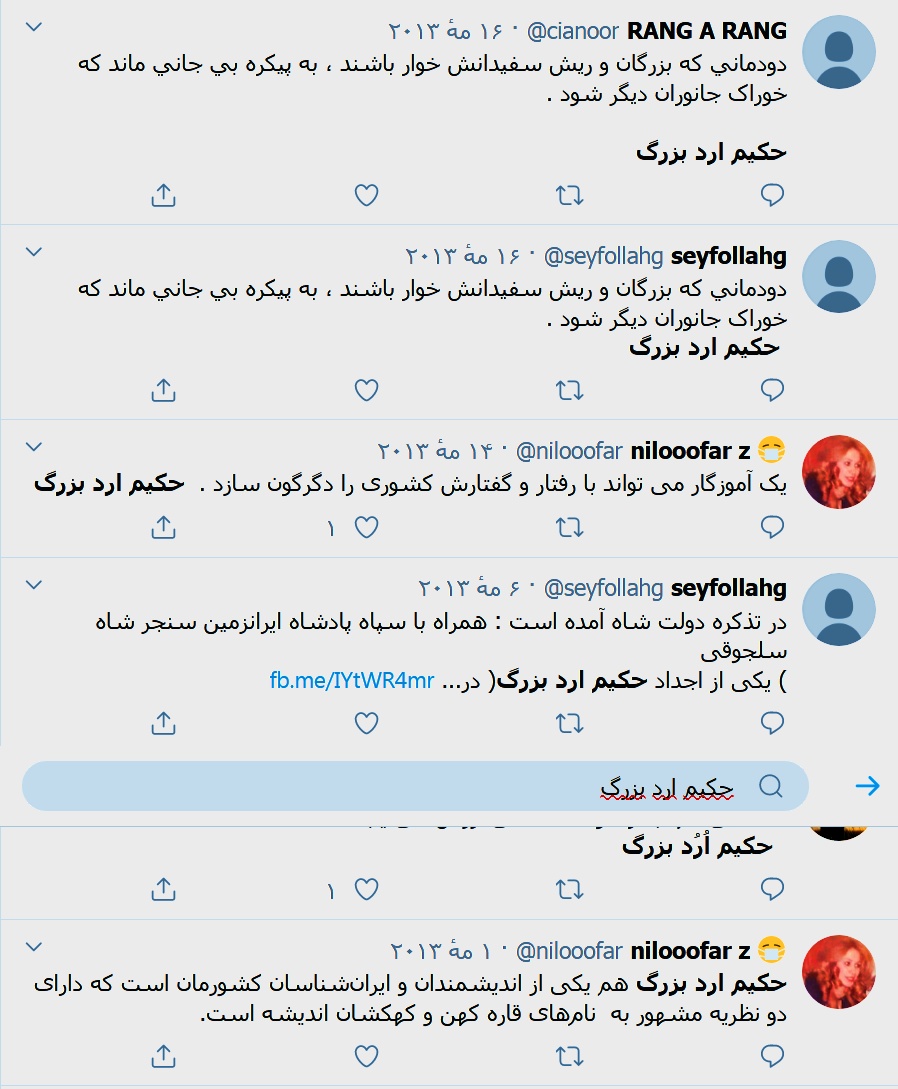Share seyfollahg's tweet from May 16
Screen dimensions: 898x1089
click(x=163, y=389)
